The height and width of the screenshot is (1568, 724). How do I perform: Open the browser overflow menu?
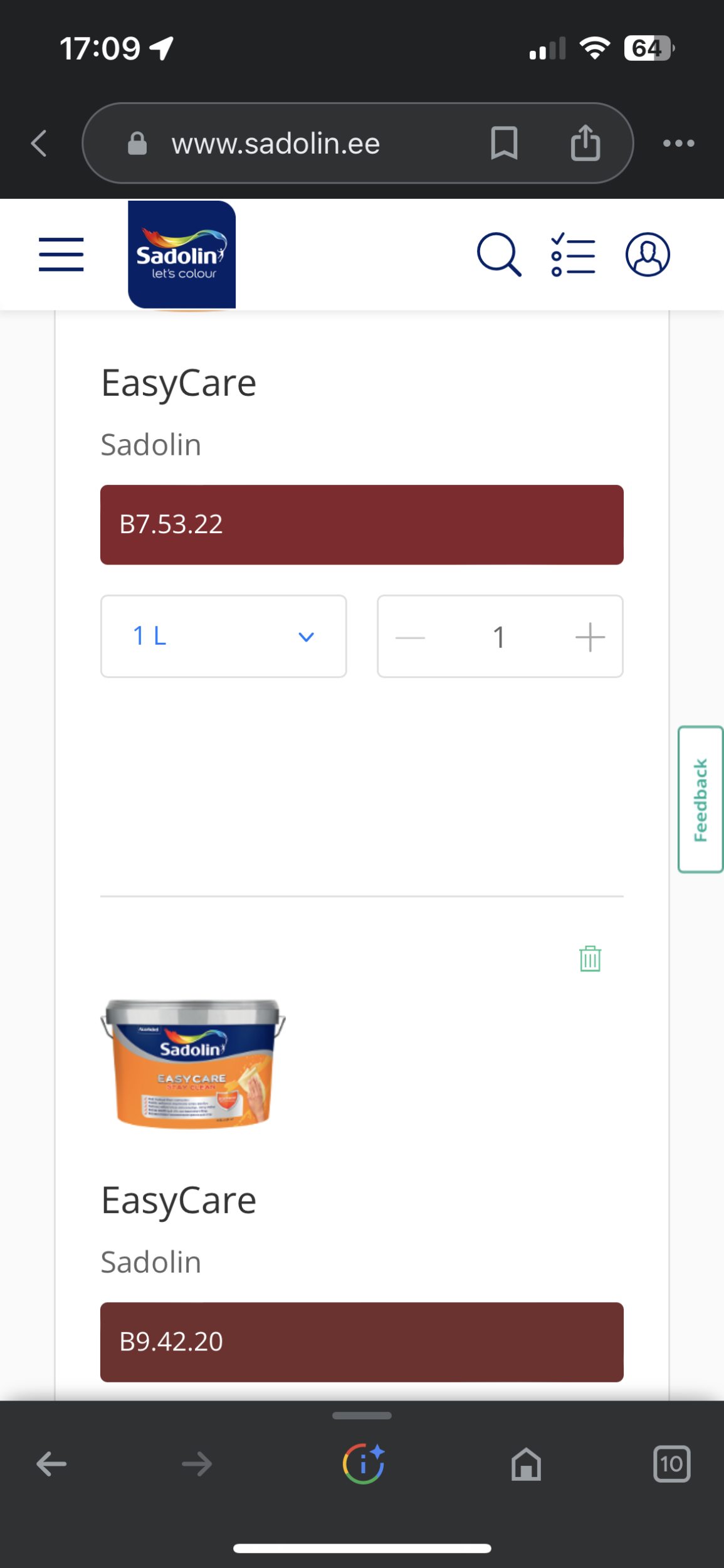679,143
